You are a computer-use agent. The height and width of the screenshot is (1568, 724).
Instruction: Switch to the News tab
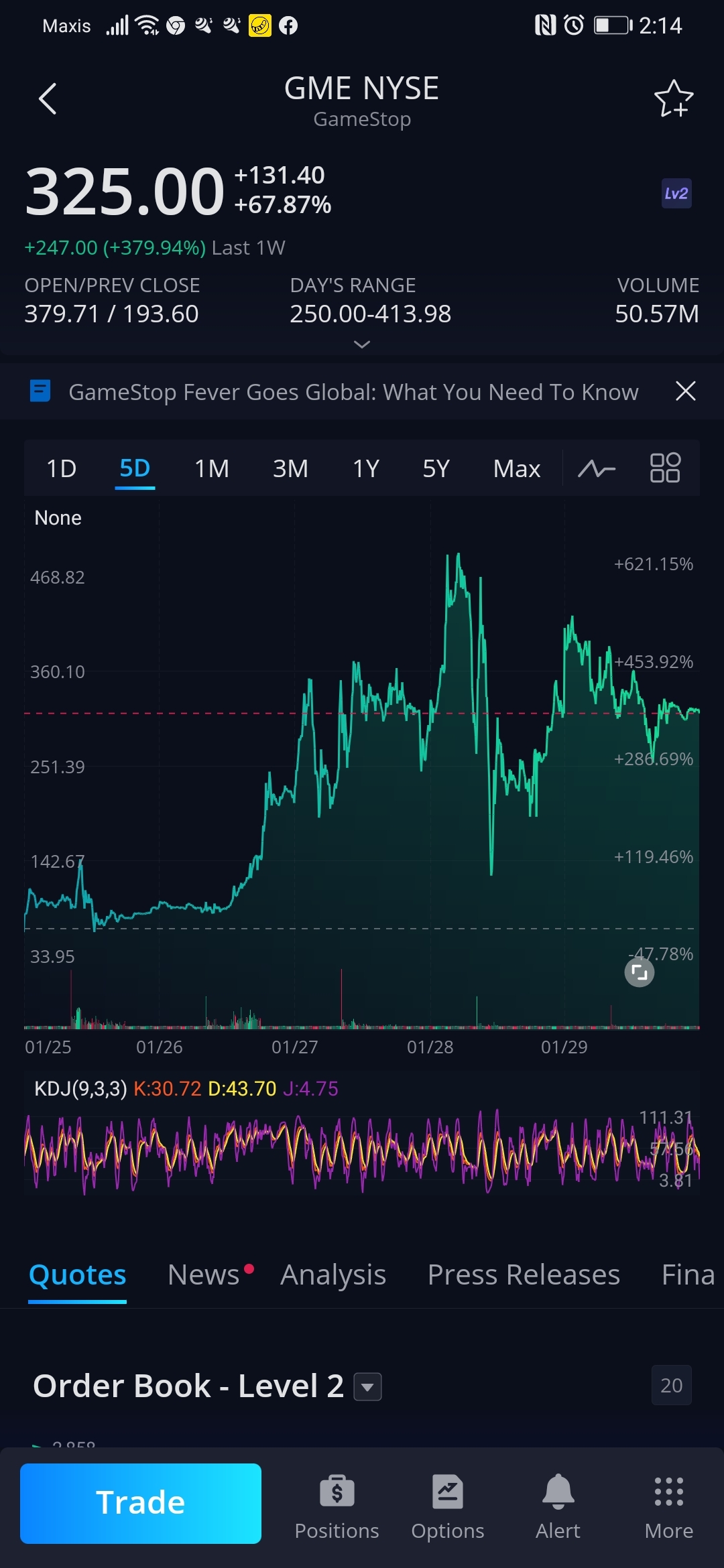tap(204, 1275)
